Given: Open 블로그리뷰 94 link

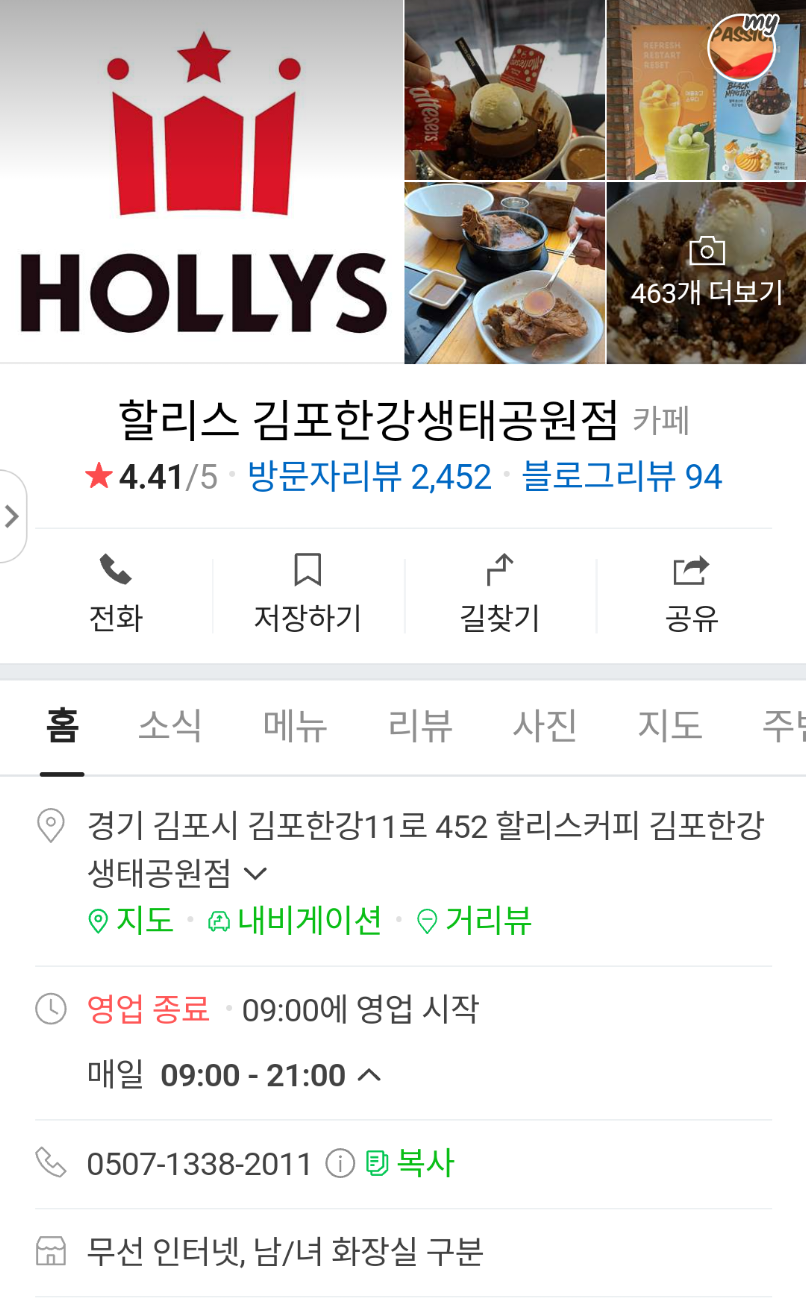Looking at the screenshot, I should [x=622, y=477].
